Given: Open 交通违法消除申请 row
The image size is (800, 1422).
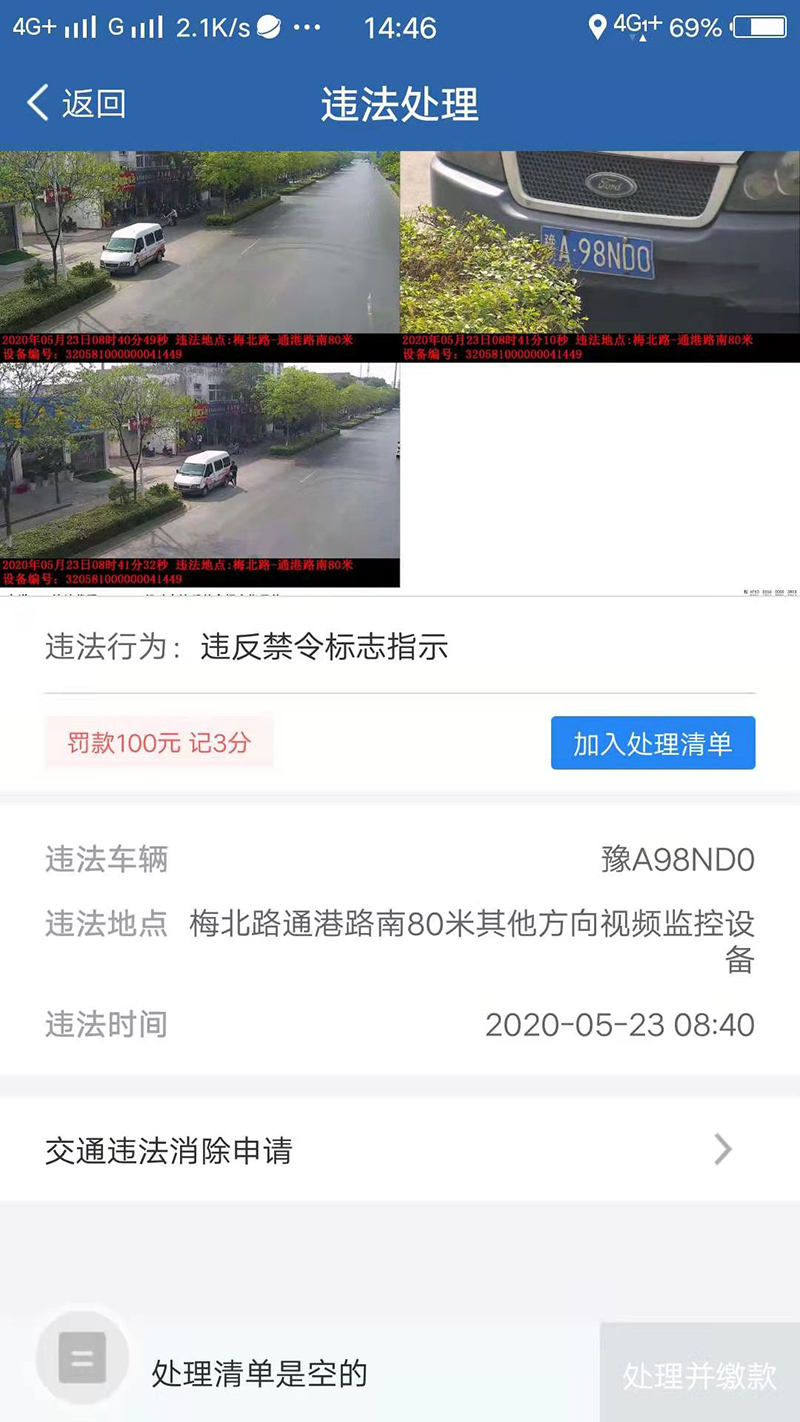Looking at the screenshot, I should [400, 1150].
